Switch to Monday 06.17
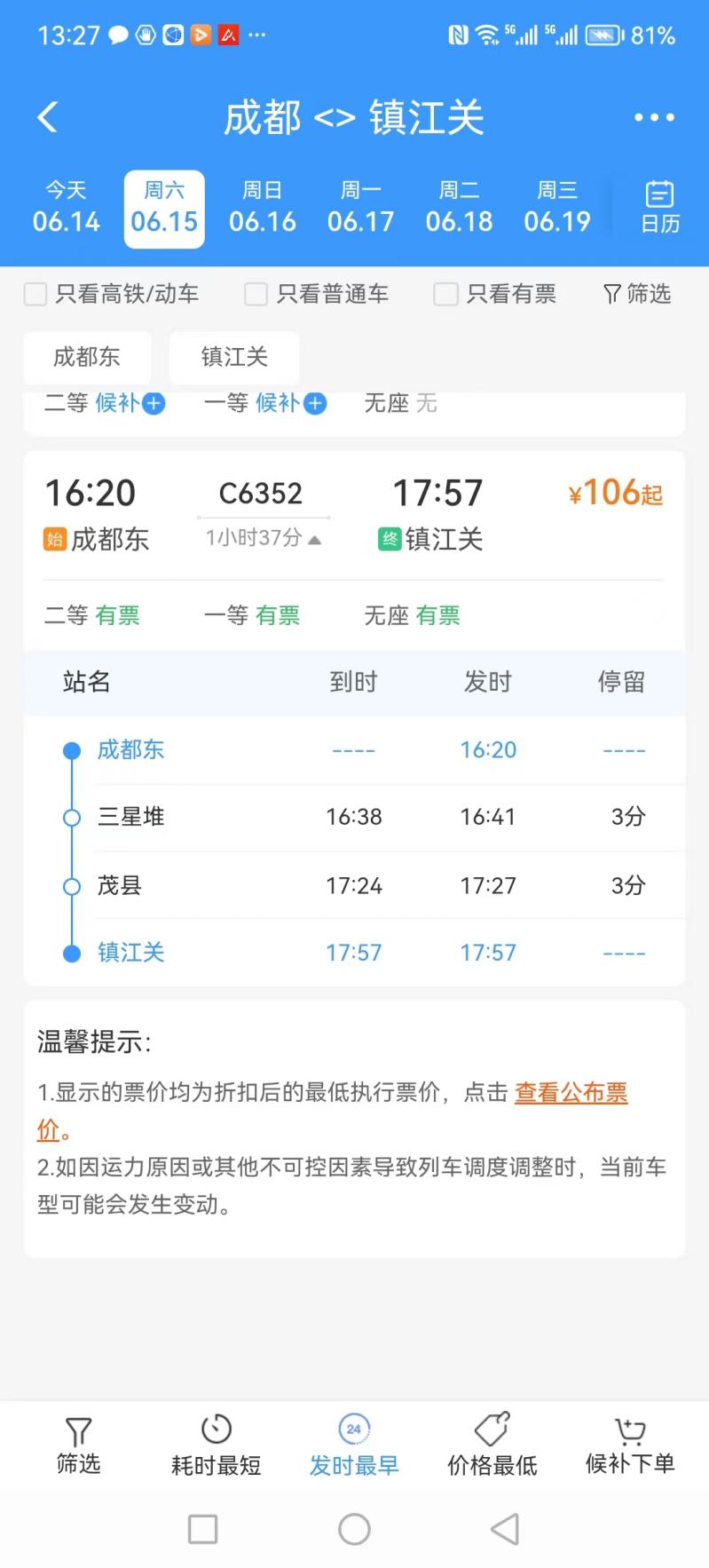 (x=361, y=208)
